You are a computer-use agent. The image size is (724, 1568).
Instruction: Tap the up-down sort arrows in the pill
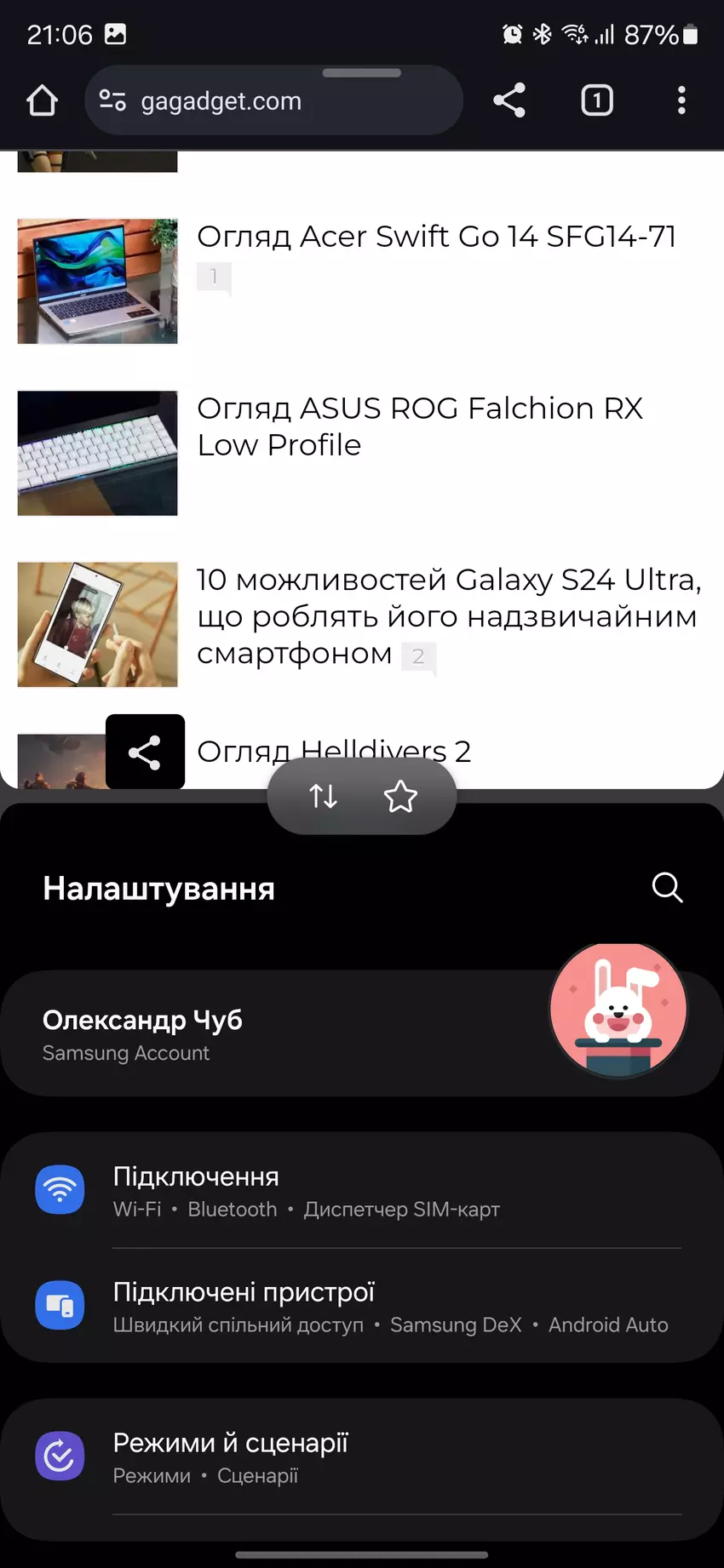322,795
